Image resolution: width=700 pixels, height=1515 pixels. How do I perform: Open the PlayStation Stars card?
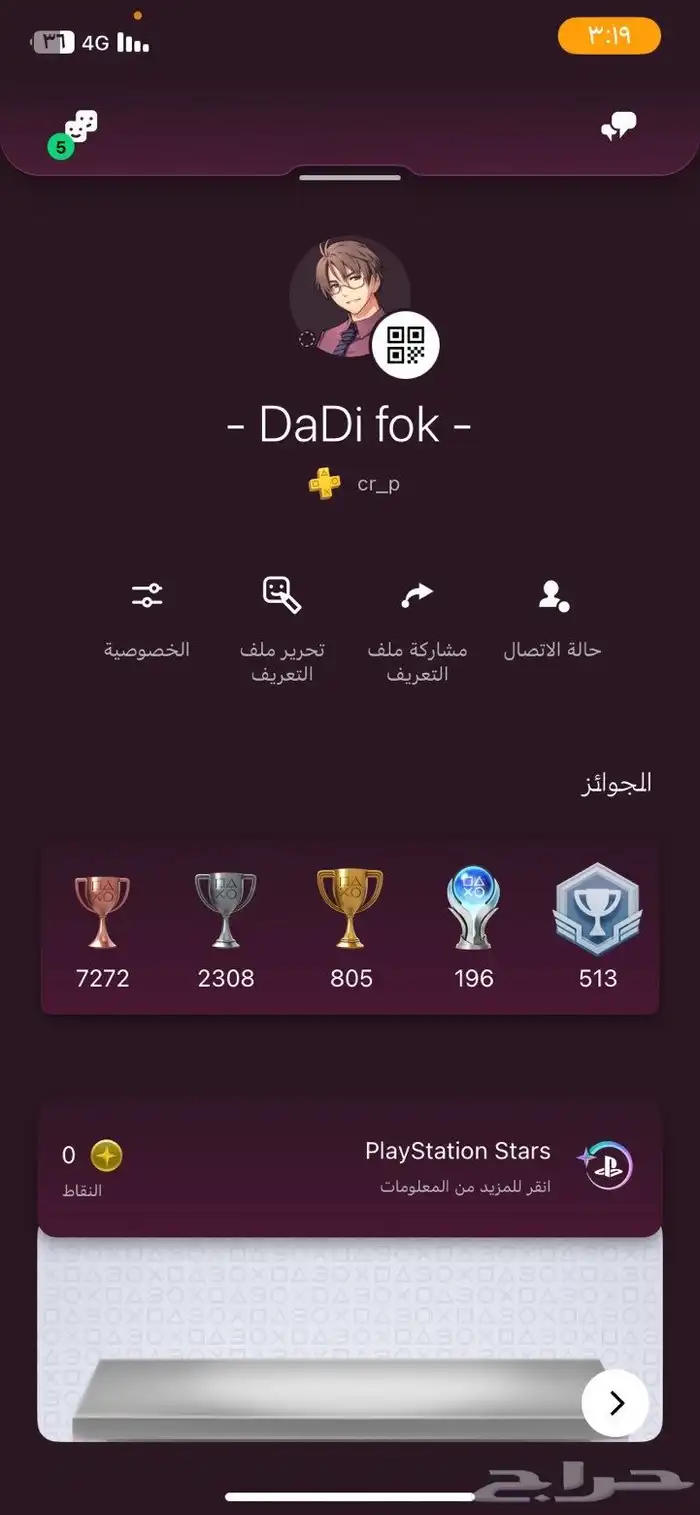point(350,1168)
